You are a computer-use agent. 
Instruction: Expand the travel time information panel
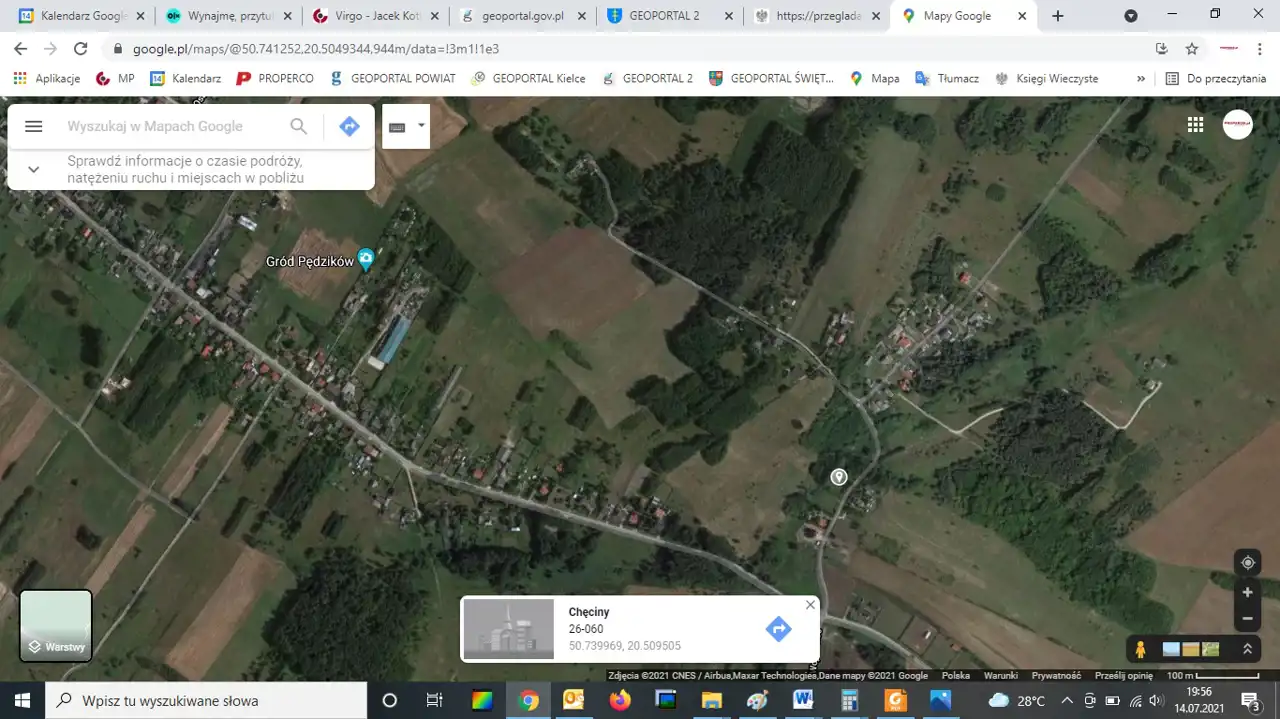click(x=33, y=169)
